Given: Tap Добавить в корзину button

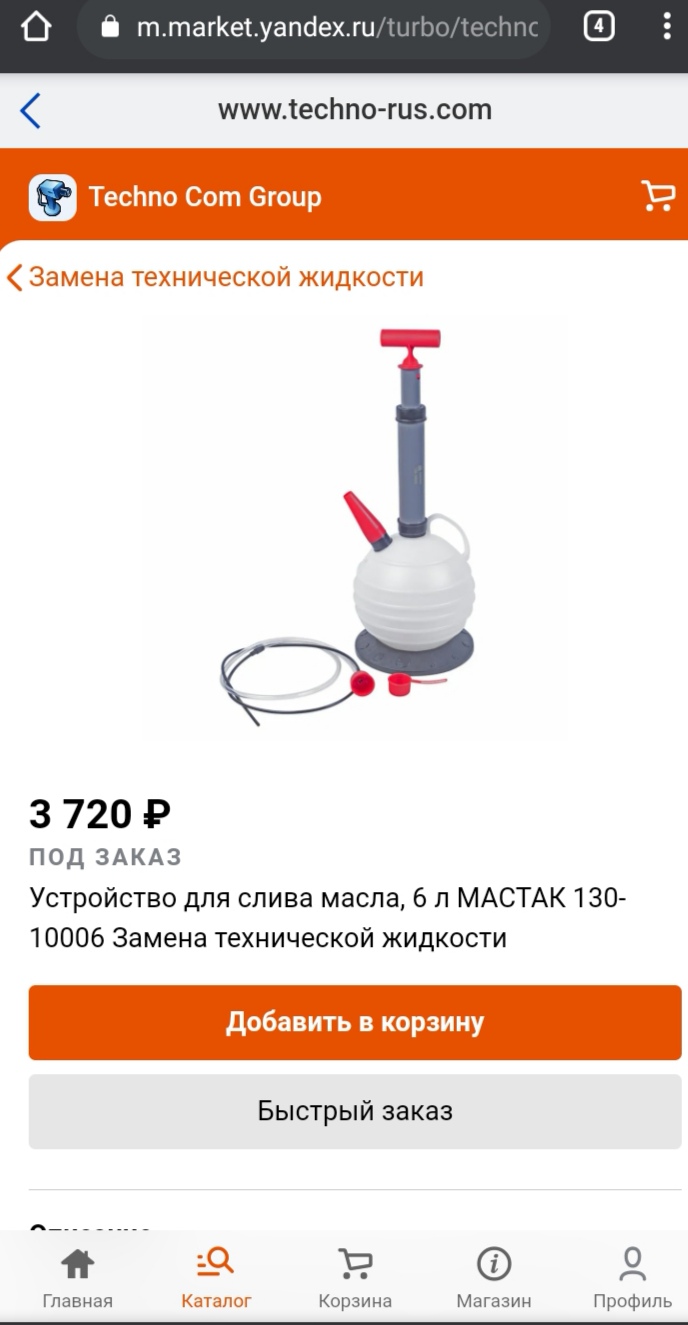Looking at the screenshot, I should (355, 1022).
